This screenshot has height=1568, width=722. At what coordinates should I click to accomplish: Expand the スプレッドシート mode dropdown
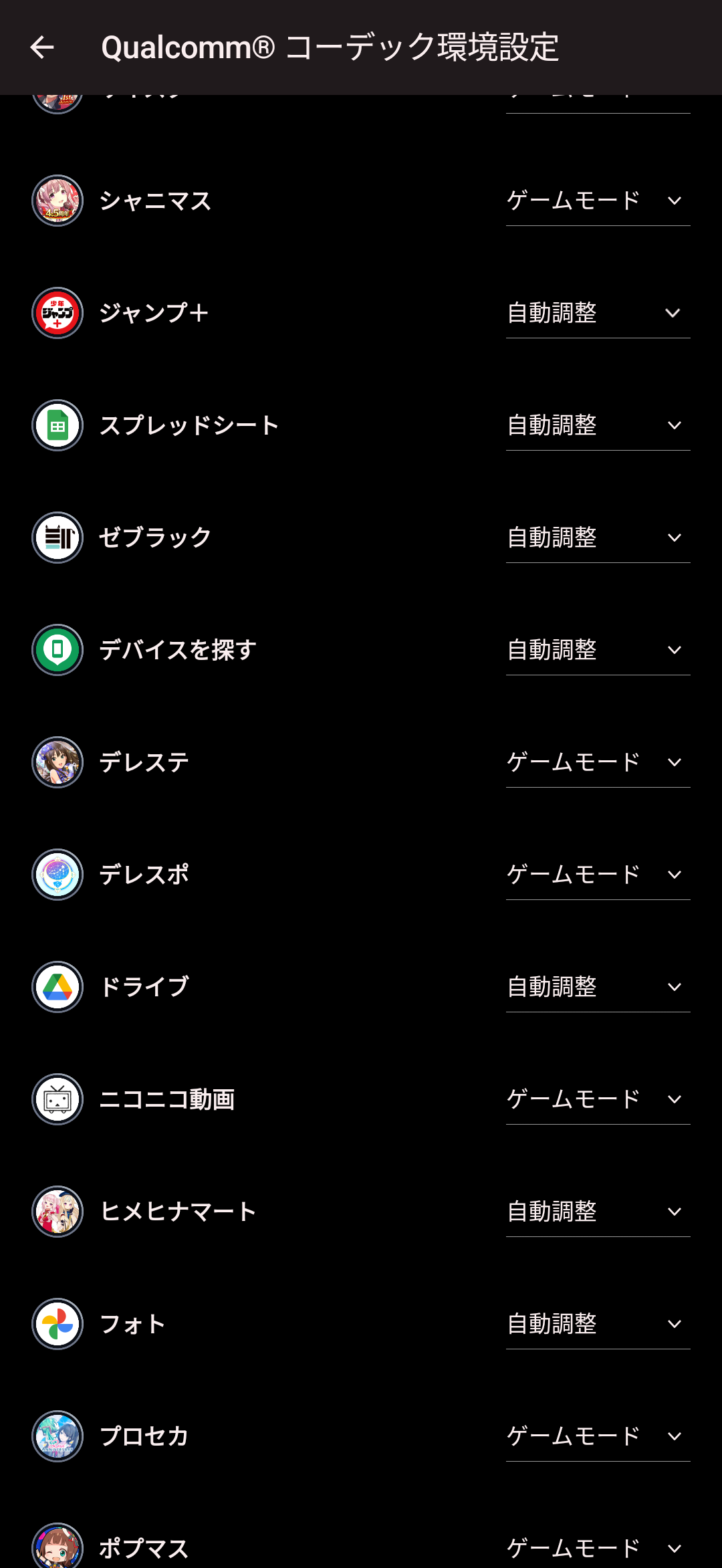tap(597, 425)
